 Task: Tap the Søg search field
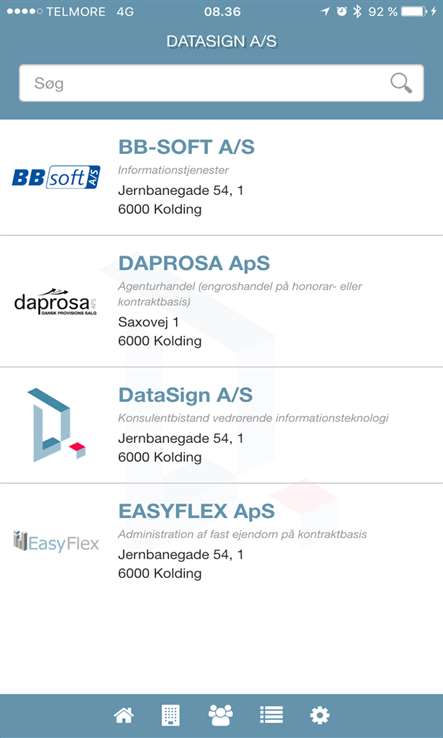coord(221,83)
